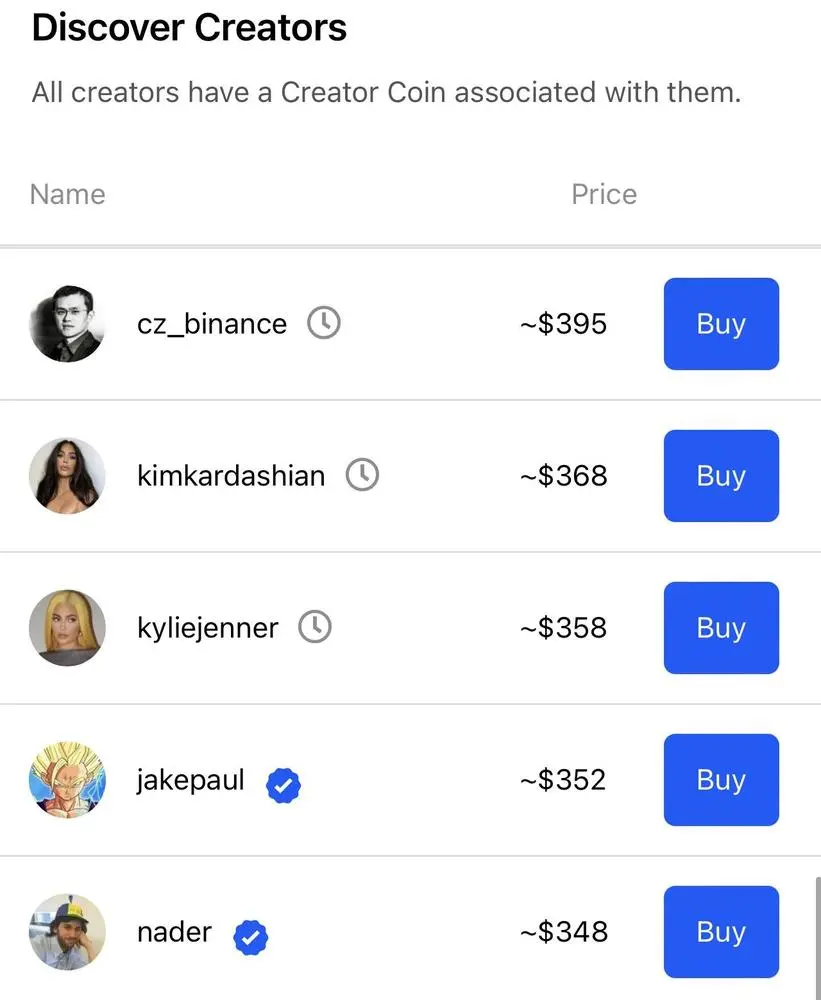Tap the clock icon beside kyliejenner
Image resolution: width=821 pixels, height=1000 pixels.
click(x=315, y=627)
